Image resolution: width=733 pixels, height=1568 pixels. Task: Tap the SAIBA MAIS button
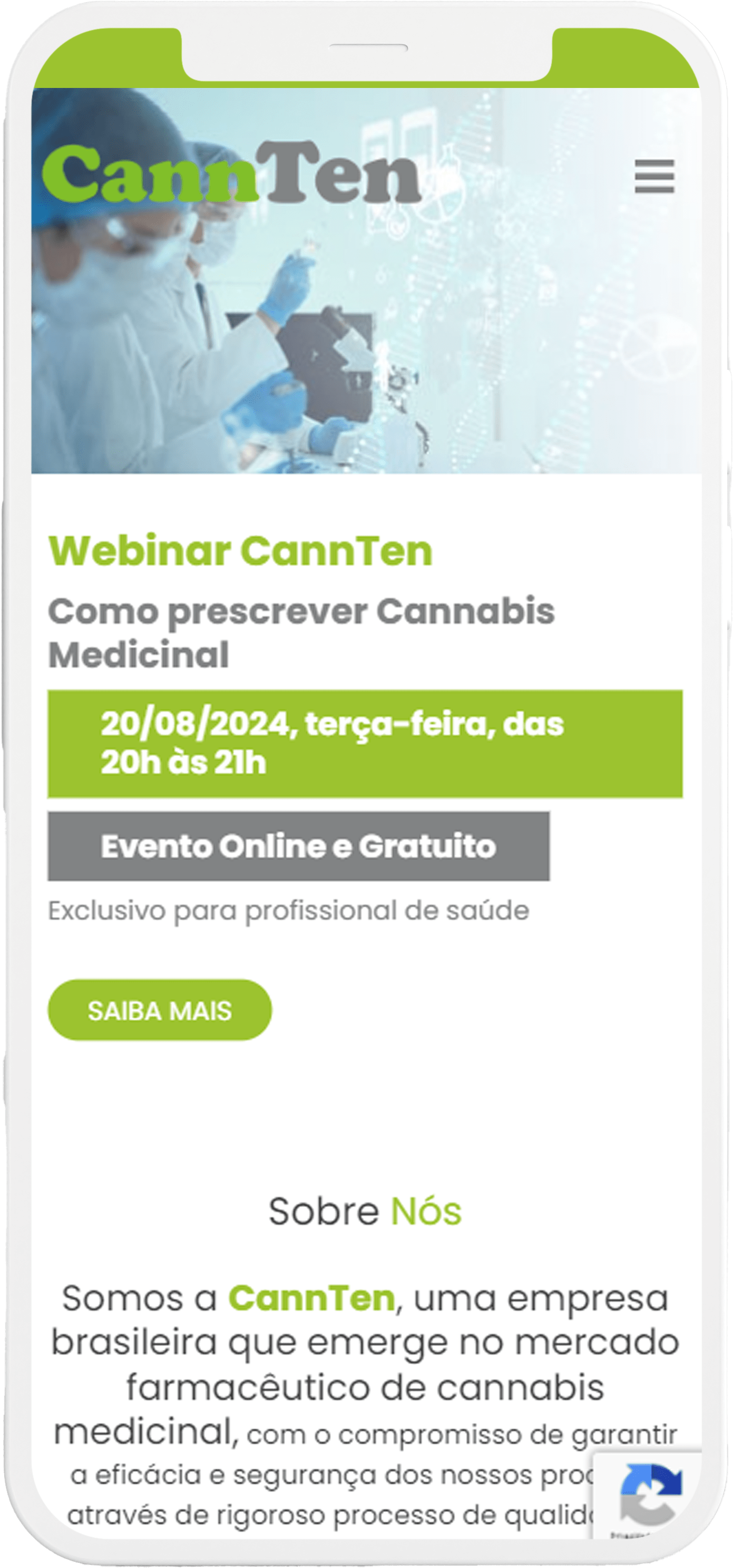160,1010
